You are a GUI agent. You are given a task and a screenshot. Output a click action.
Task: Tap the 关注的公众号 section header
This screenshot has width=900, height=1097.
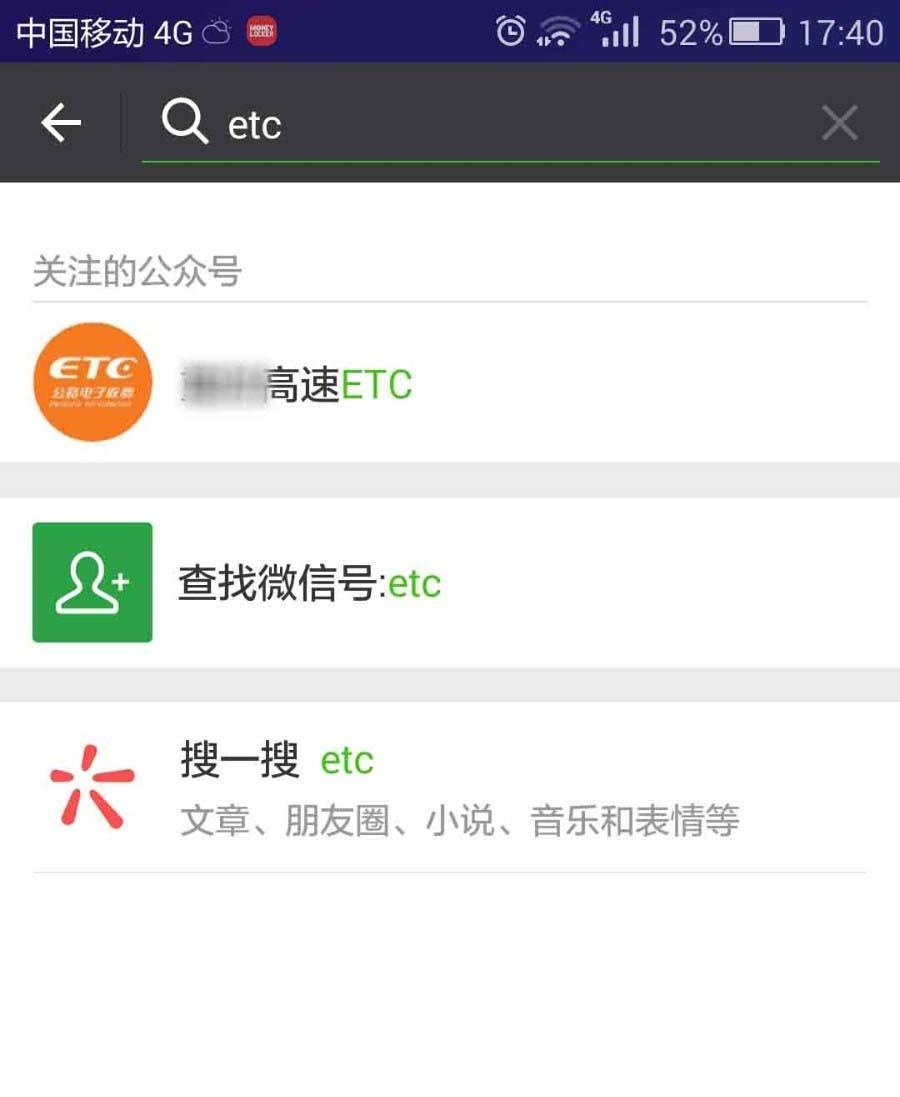click(138, 272)
